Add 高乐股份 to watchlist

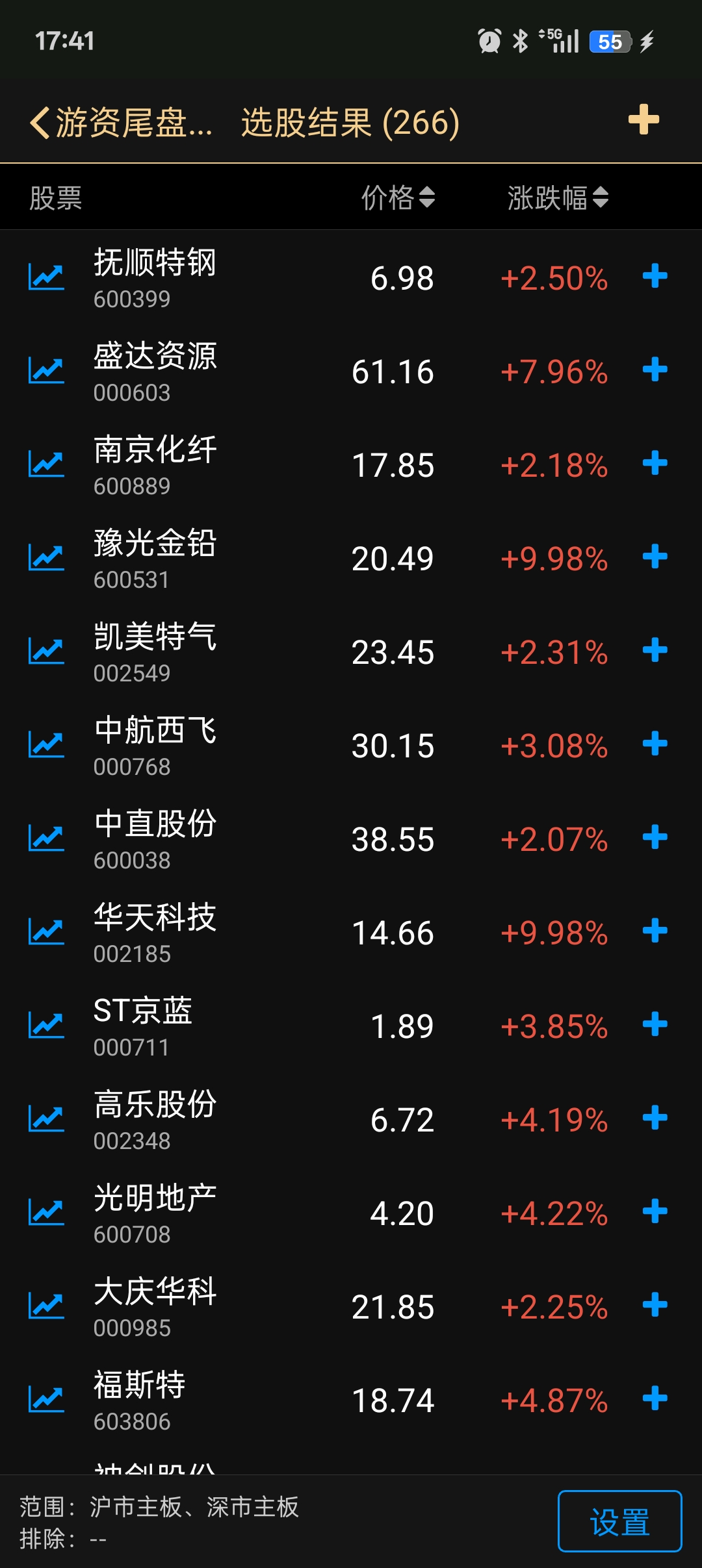[x=655, y=1119]
